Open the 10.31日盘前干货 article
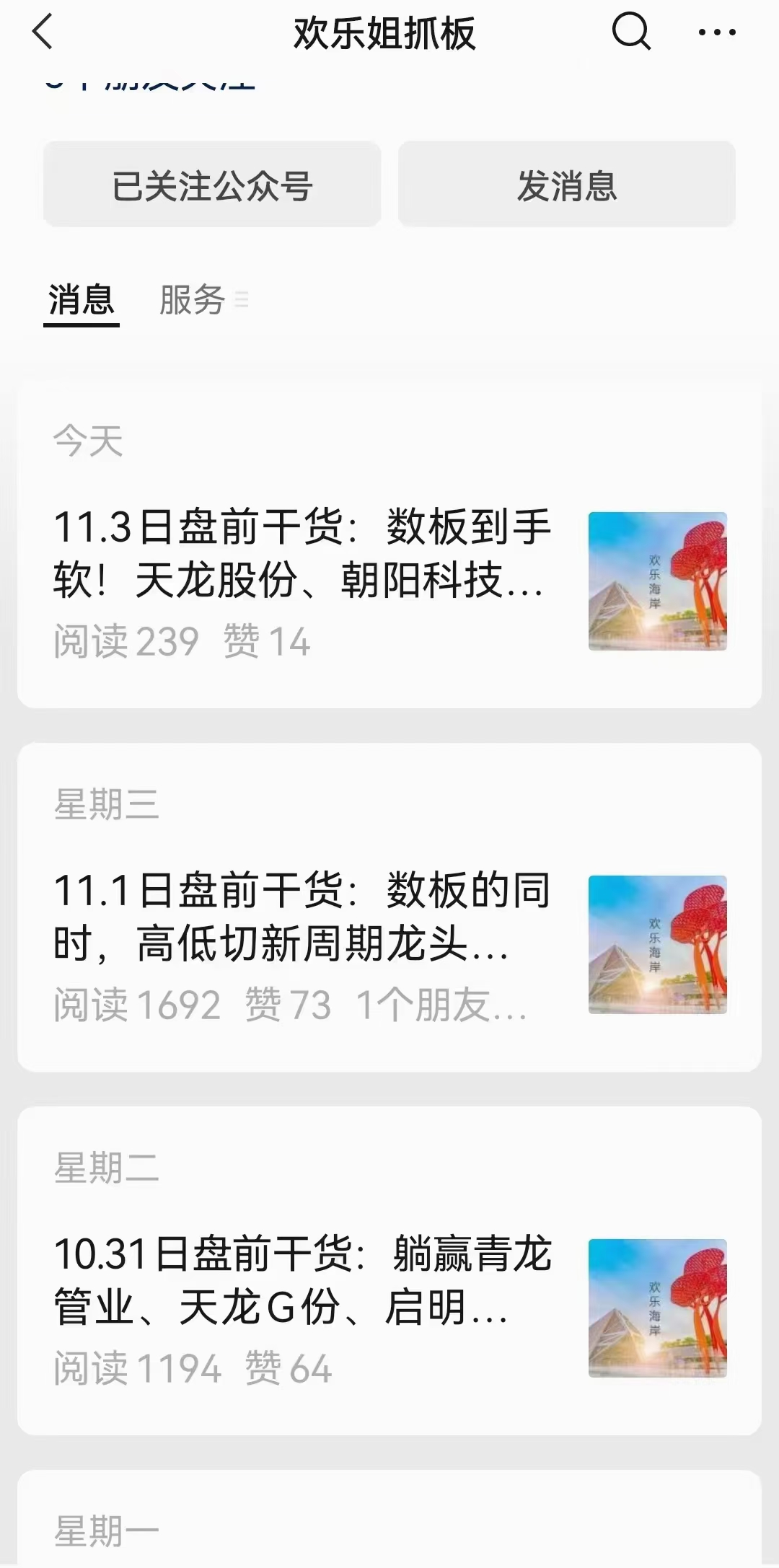The height and width of the screenshot is (1568, 779). (x=303, y=1281)
